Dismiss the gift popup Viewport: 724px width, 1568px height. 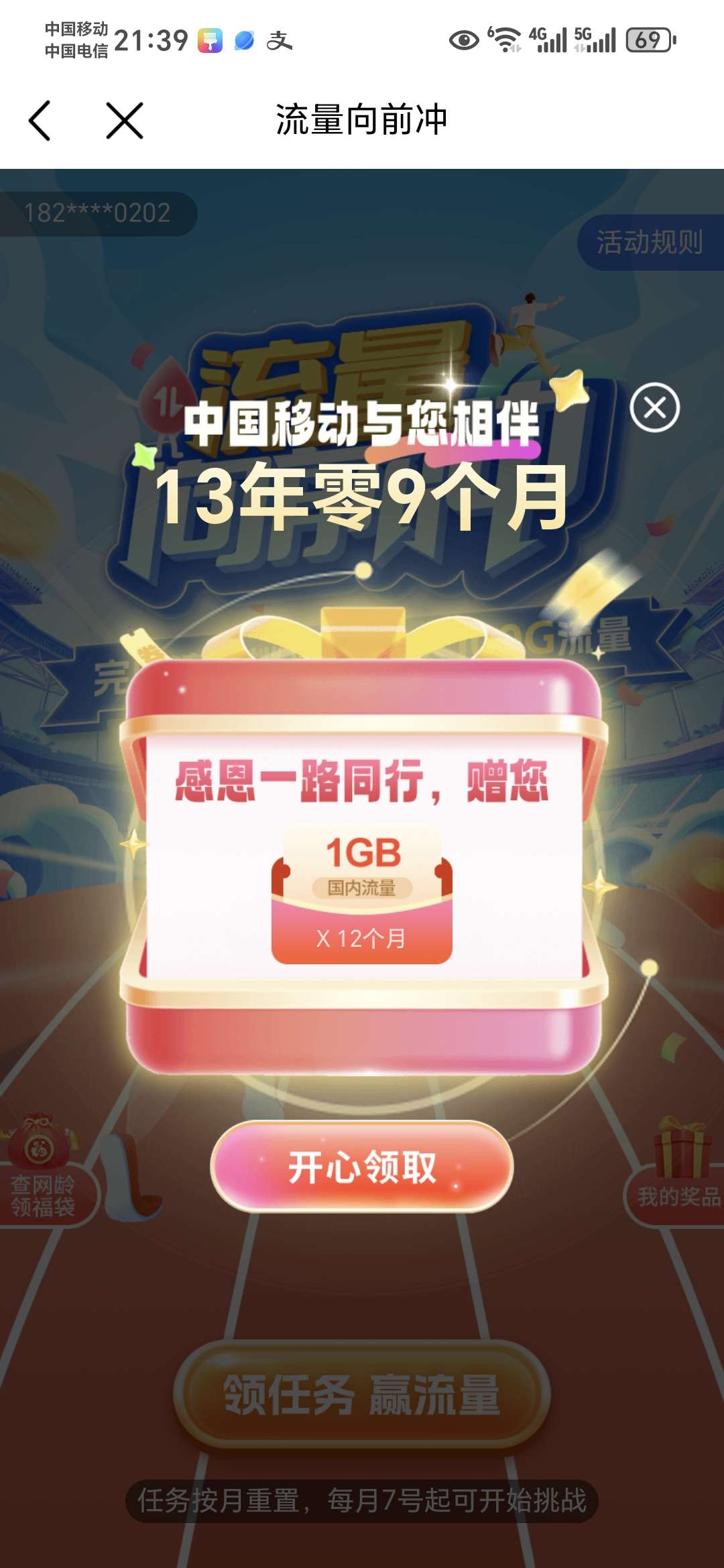[654, 407]
